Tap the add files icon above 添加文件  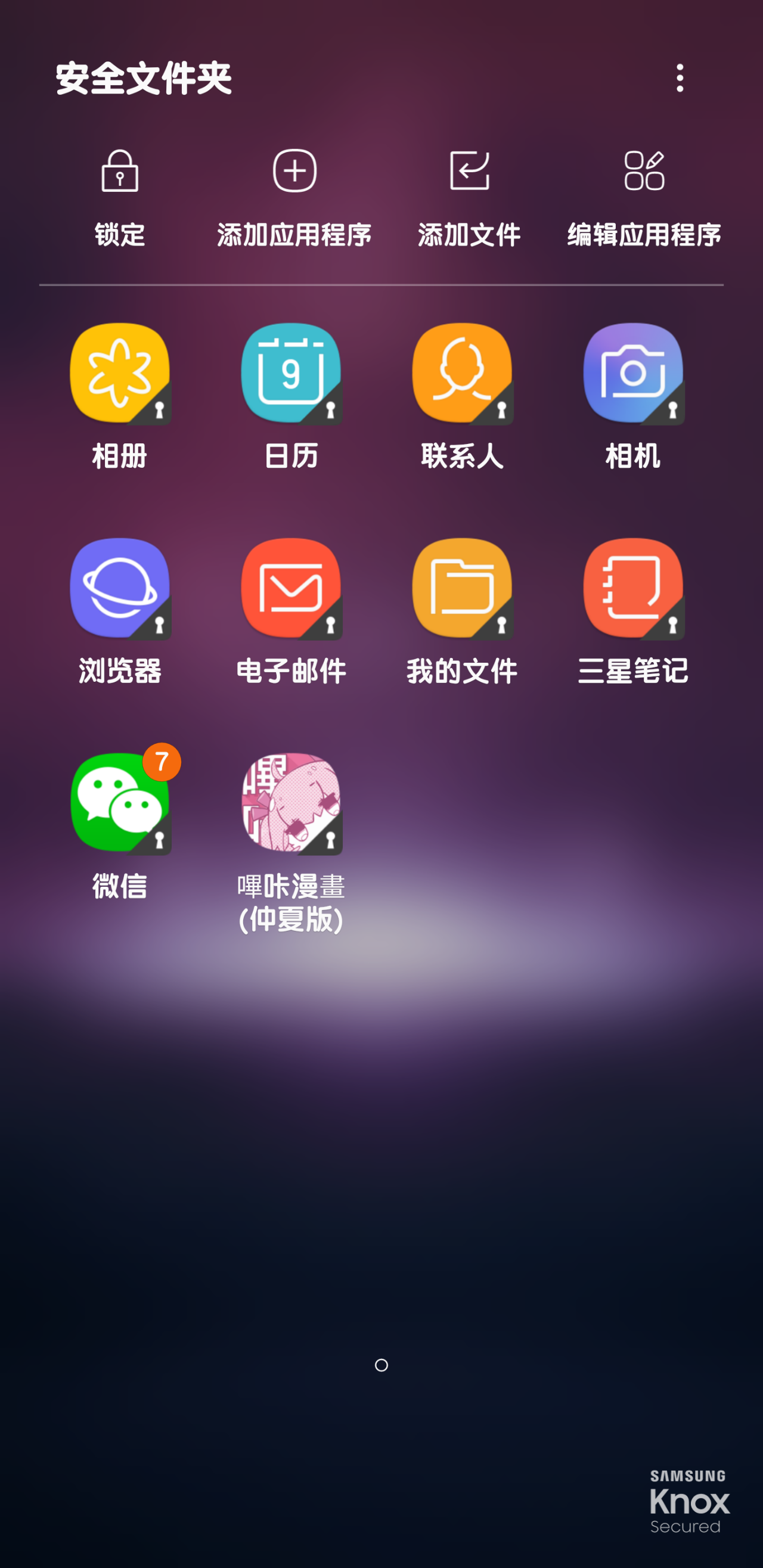[470, 172]
